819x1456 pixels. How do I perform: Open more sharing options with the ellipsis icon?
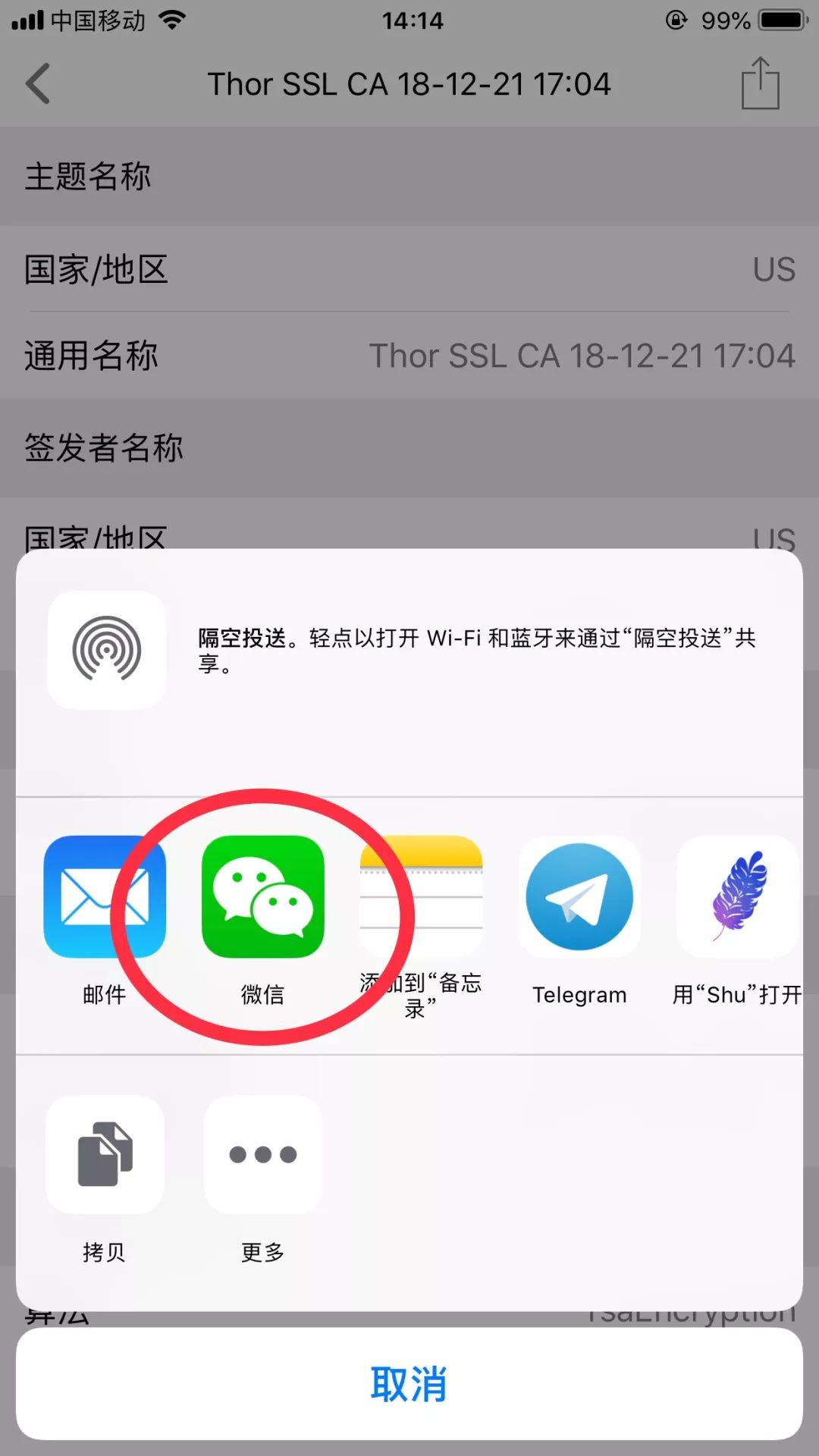(262, 1153)
